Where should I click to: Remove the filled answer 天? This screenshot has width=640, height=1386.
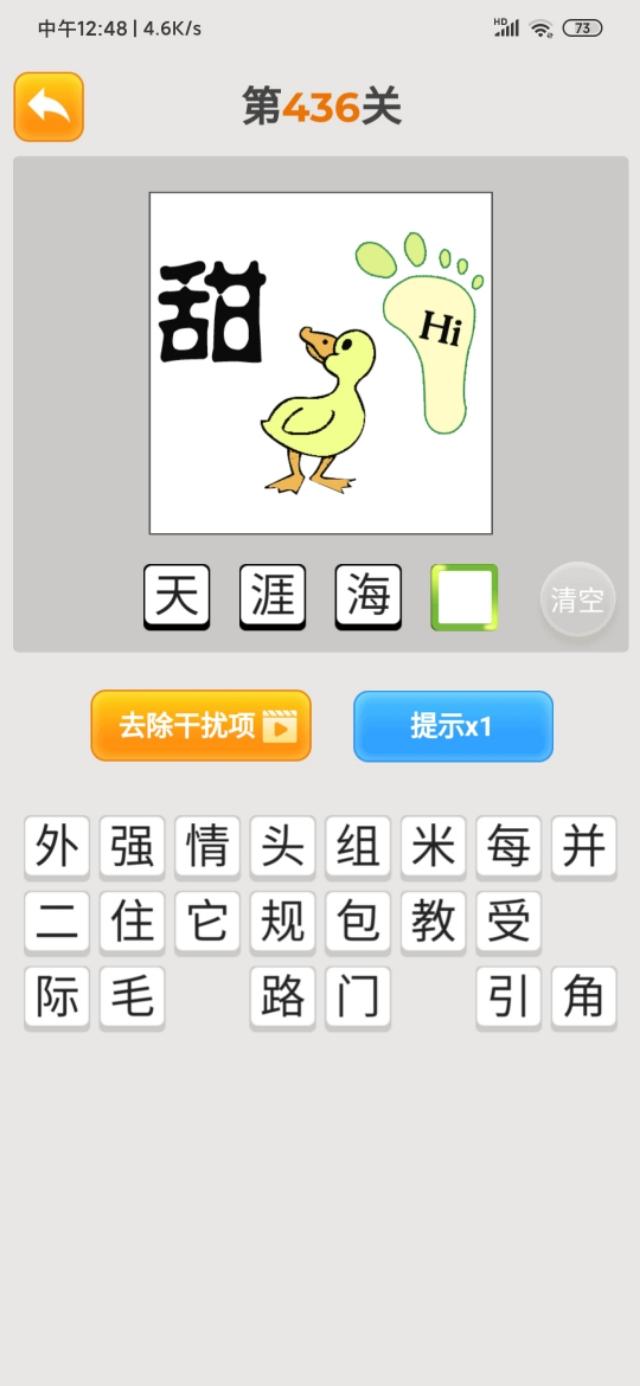176,597
